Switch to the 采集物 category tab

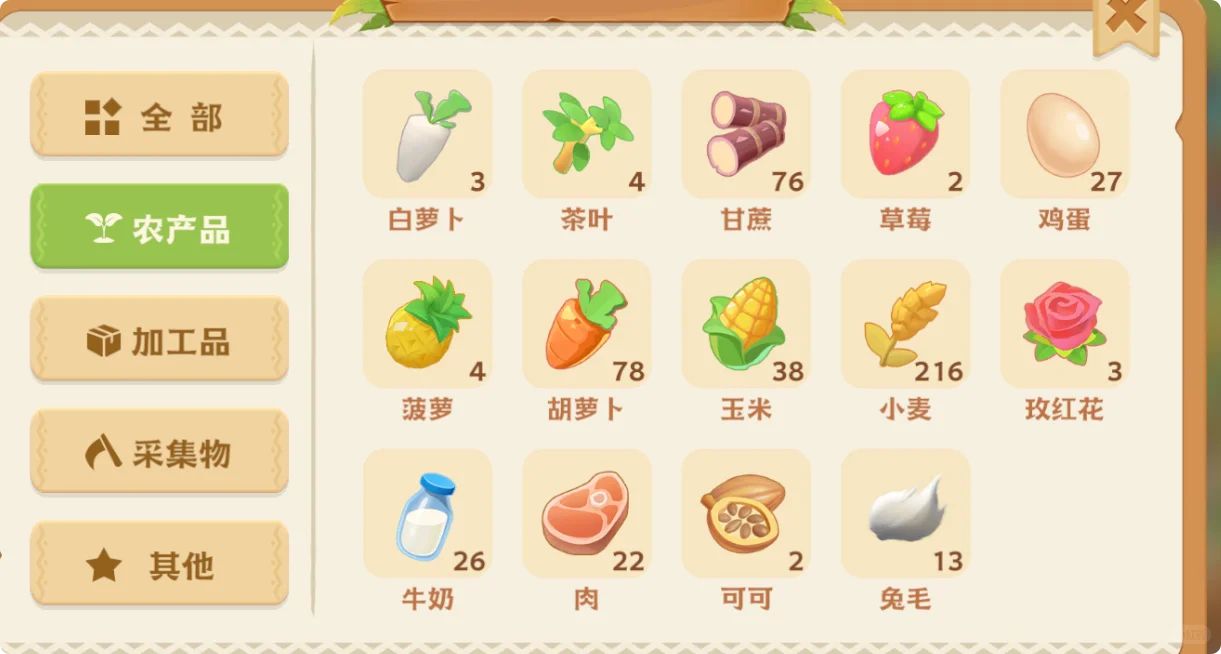click(x=159, y=454)
